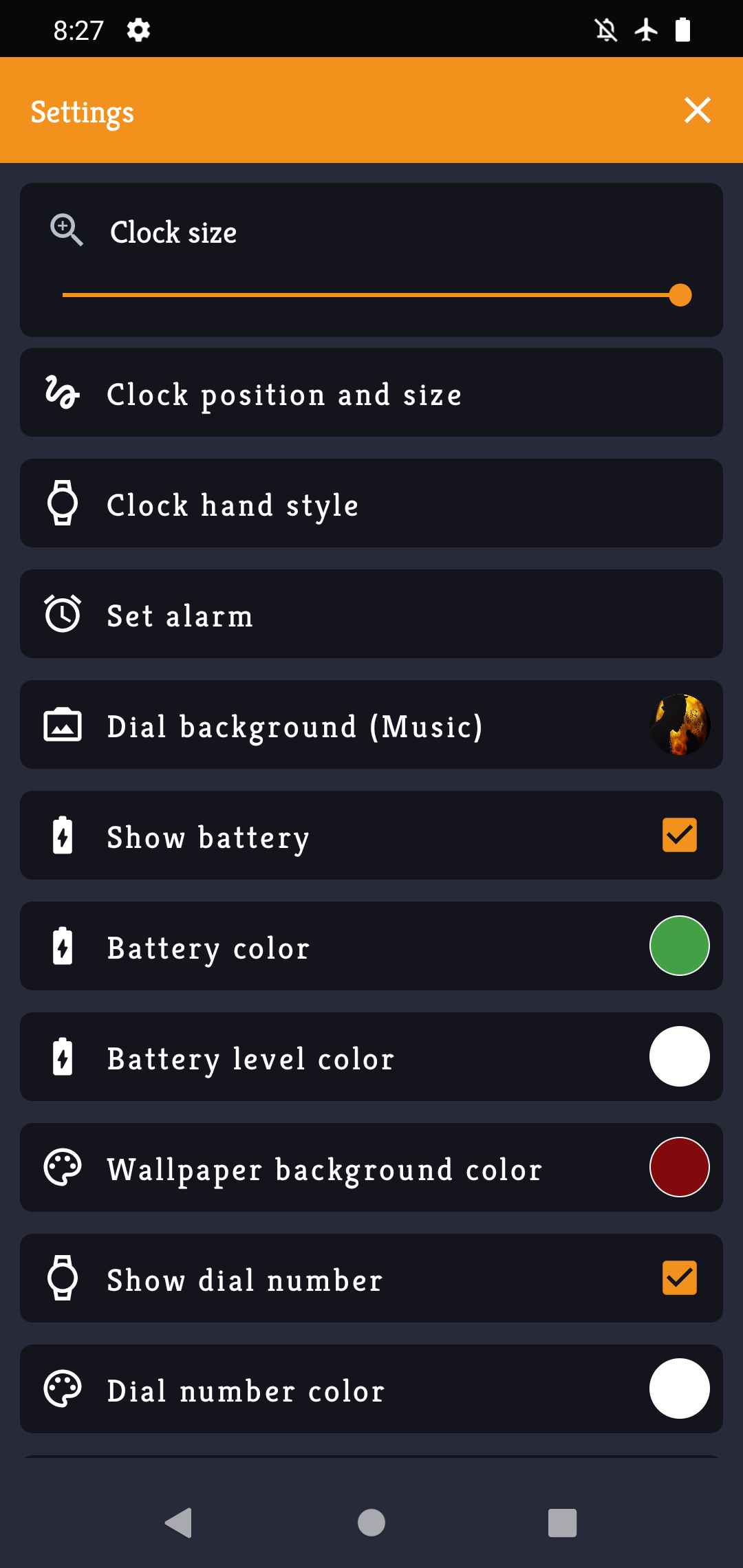Open the Set alarm option
The width and height of the screenshot is (743, 1568).
371,614
